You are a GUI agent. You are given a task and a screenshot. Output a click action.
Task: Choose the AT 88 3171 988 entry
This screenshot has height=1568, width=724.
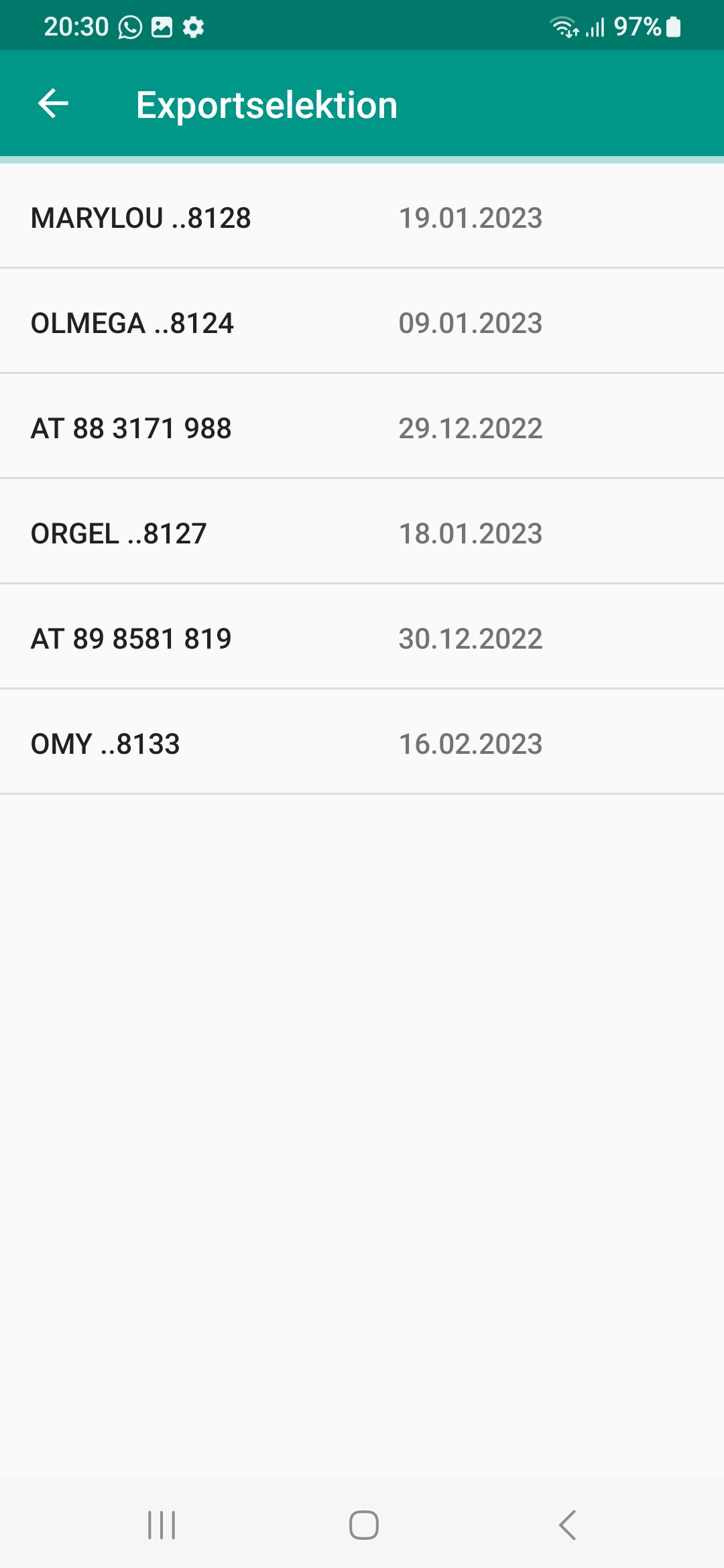click(x=362, y=426)
